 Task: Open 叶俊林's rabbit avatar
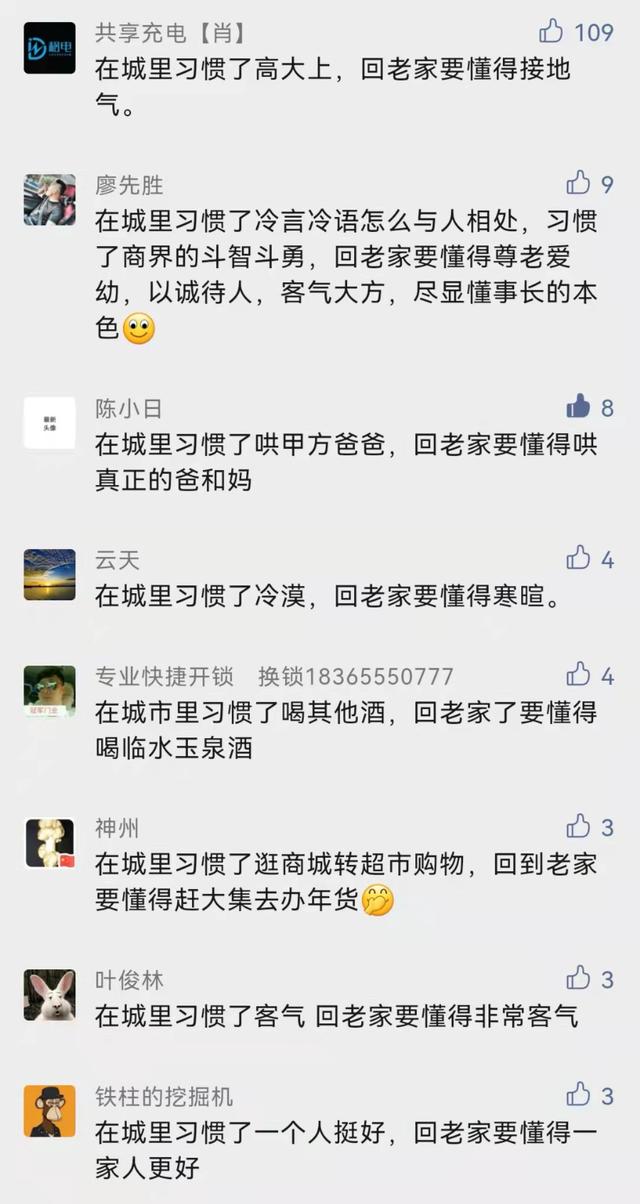[50, 994]
